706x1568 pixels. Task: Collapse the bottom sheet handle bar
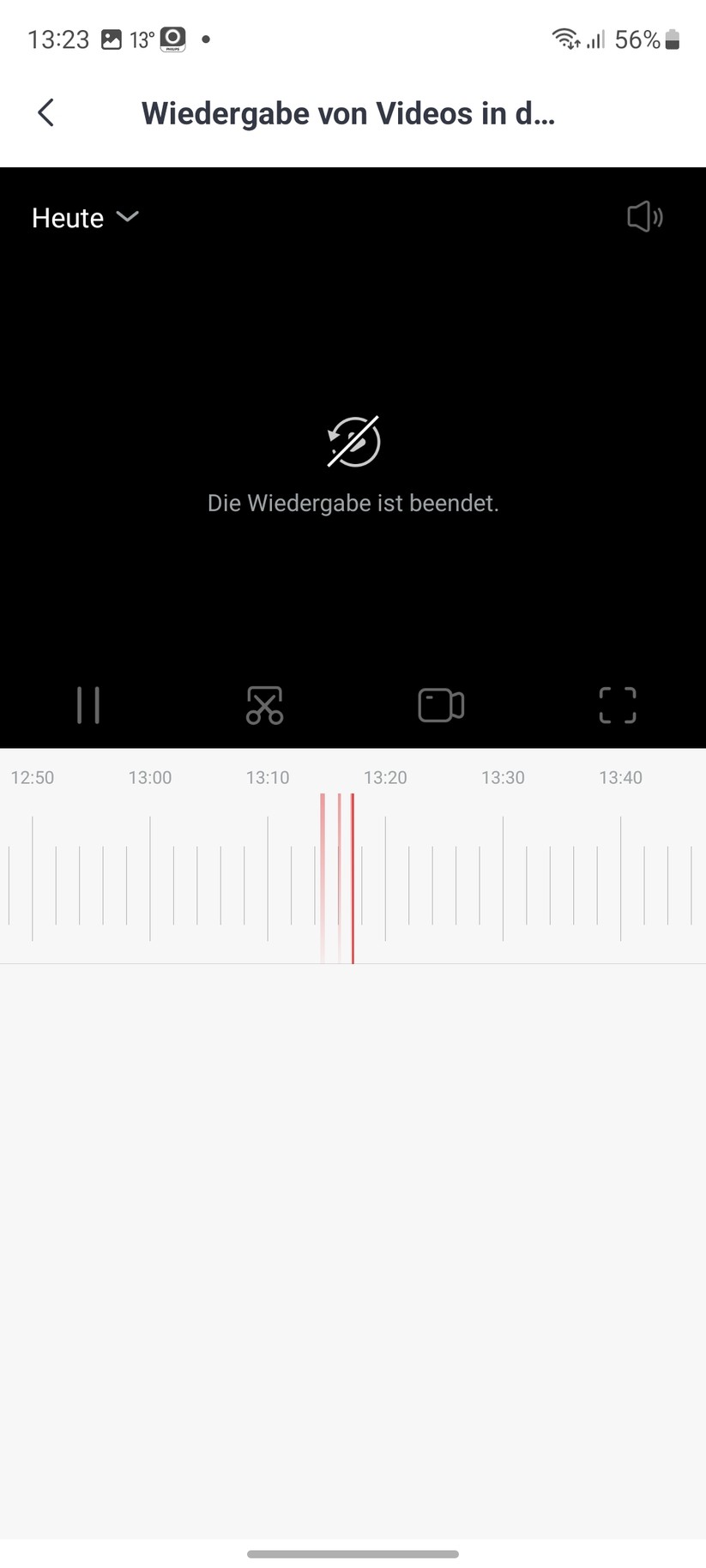click(353, 1553)
